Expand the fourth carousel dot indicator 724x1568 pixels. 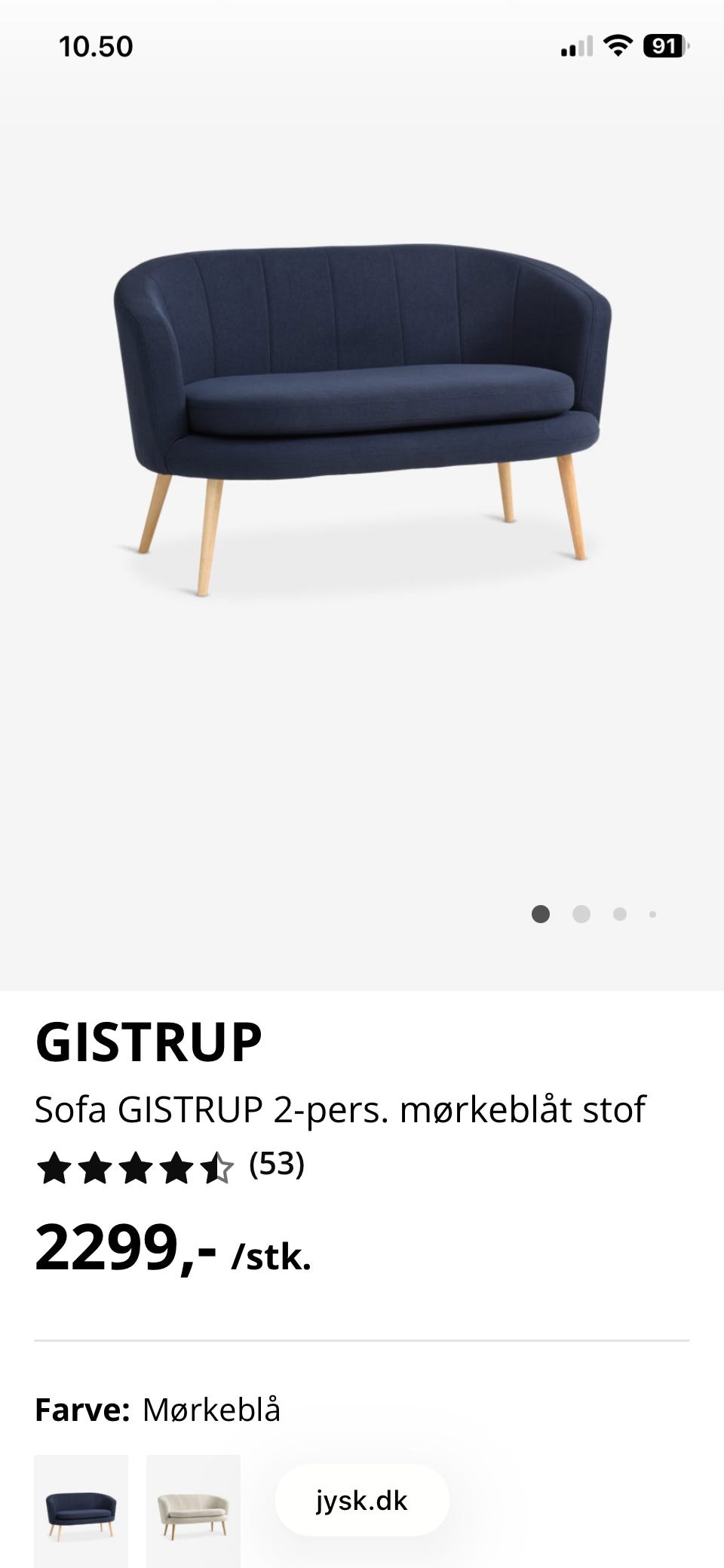tap(655, 914)
